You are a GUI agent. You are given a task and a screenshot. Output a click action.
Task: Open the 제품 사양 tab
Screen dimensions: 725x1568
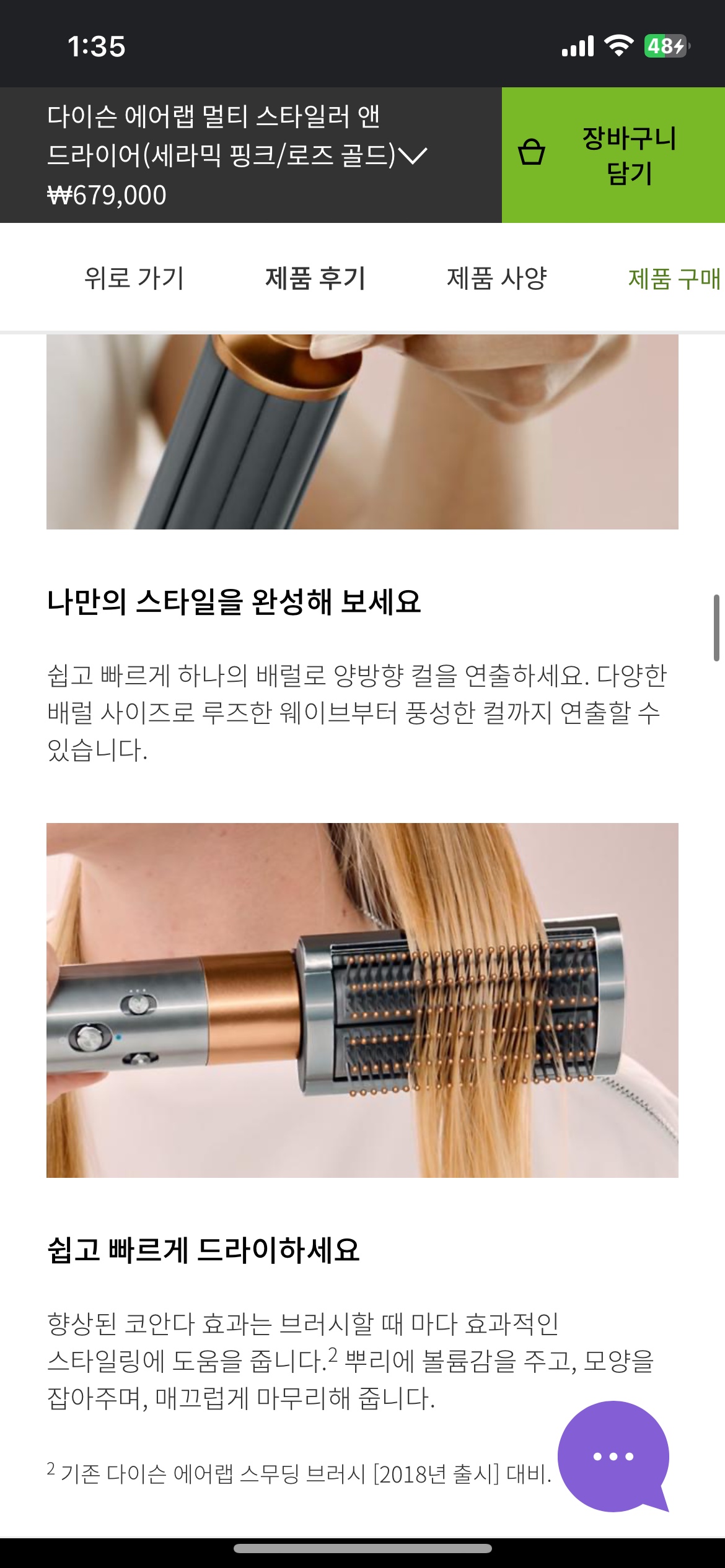(496, 278)
